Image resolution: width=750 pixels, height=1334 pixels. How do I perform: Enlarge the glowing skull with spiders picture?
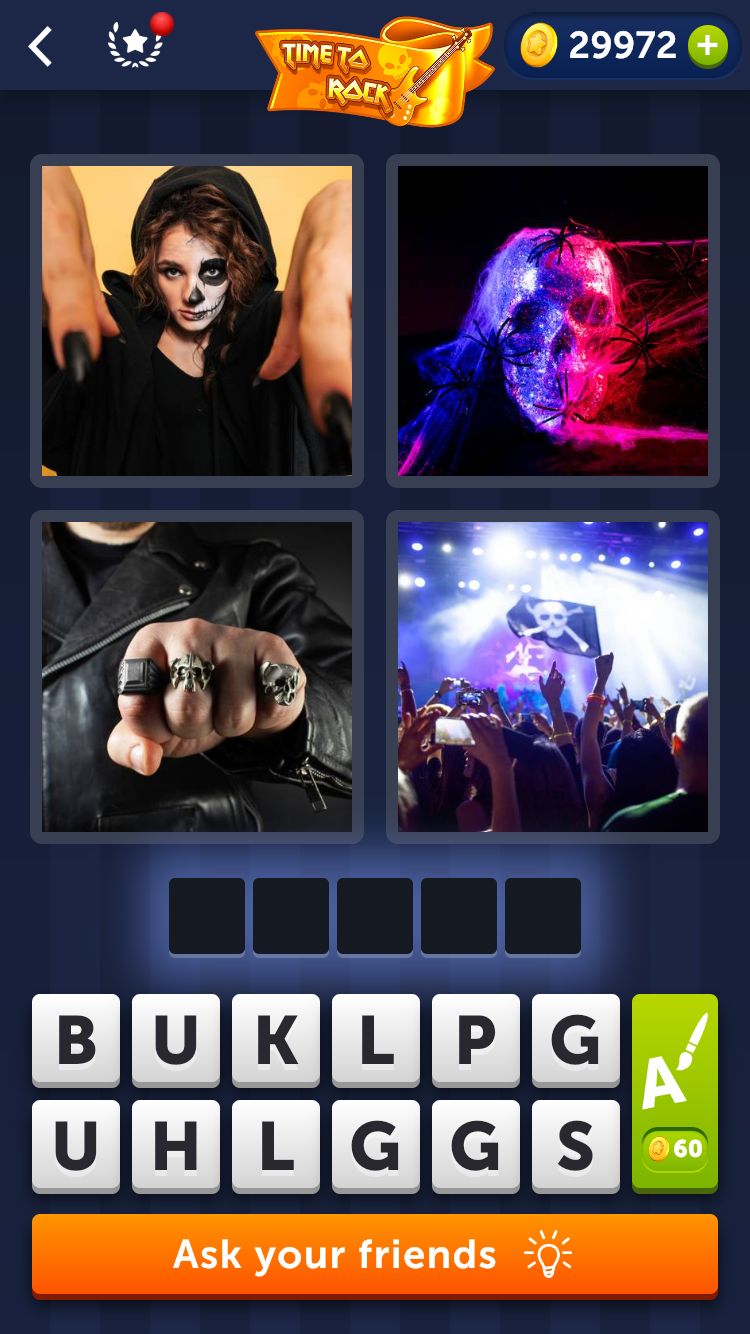[553, 321]
